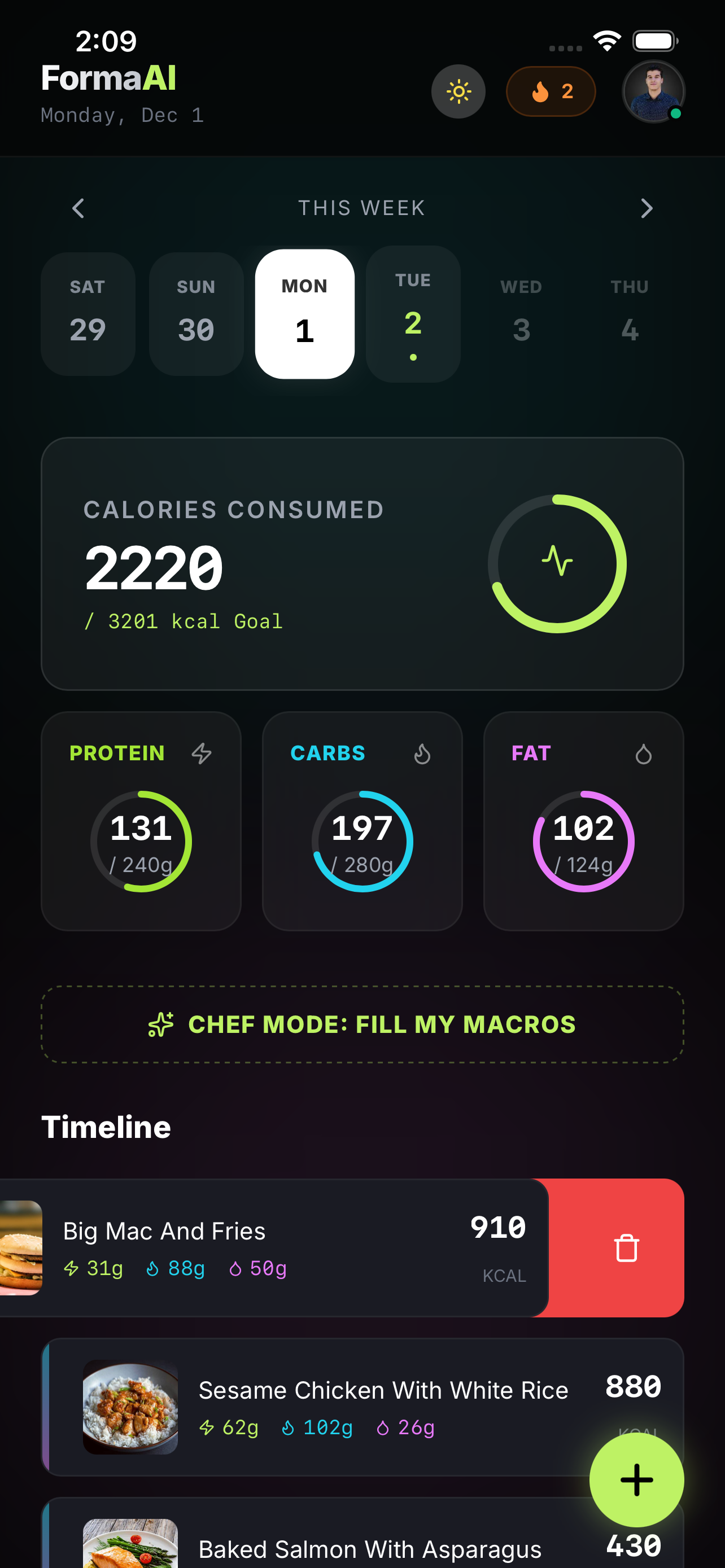Select Saturday 29

88,313
